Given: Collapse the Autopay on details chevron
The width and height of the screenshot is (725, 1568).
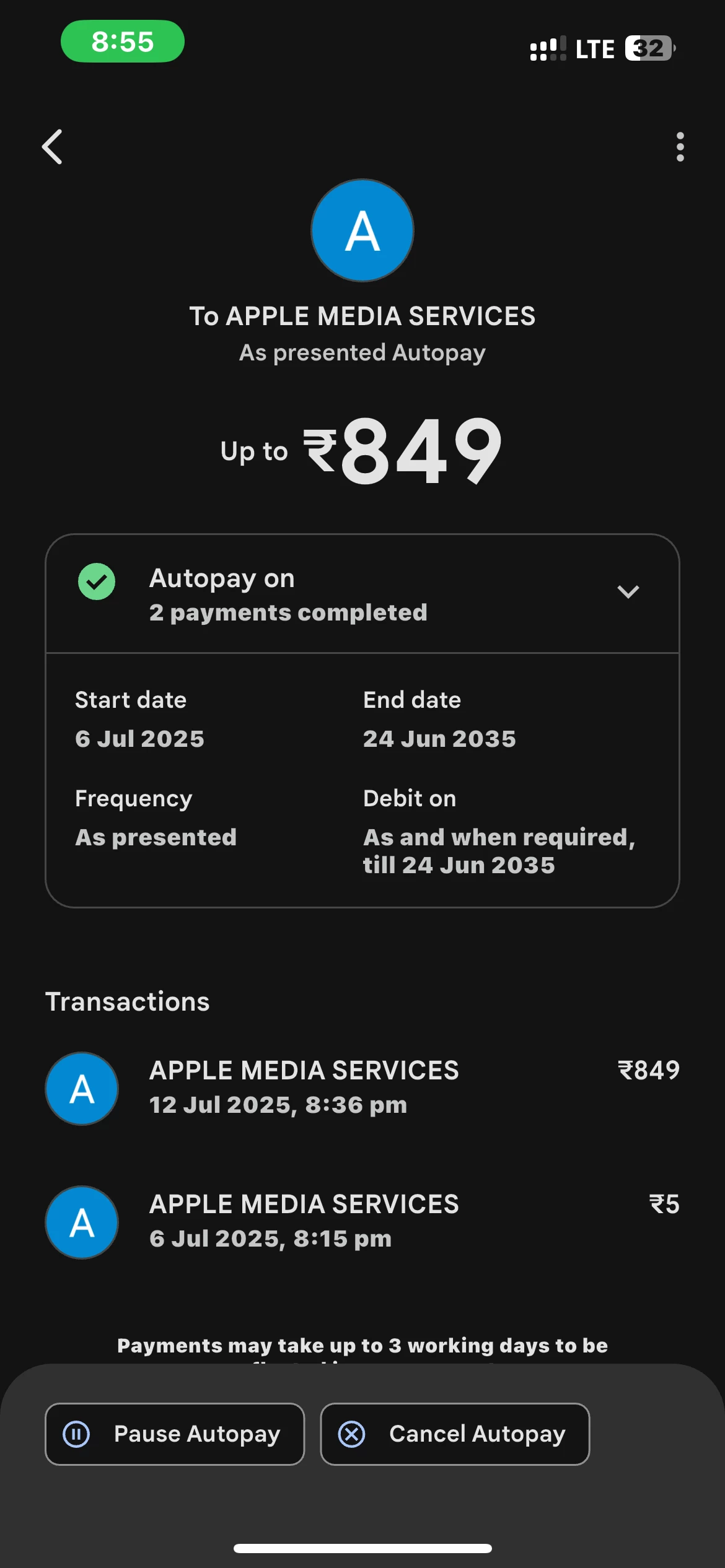Looking at the screenshot, I should [x=628, y=592].
